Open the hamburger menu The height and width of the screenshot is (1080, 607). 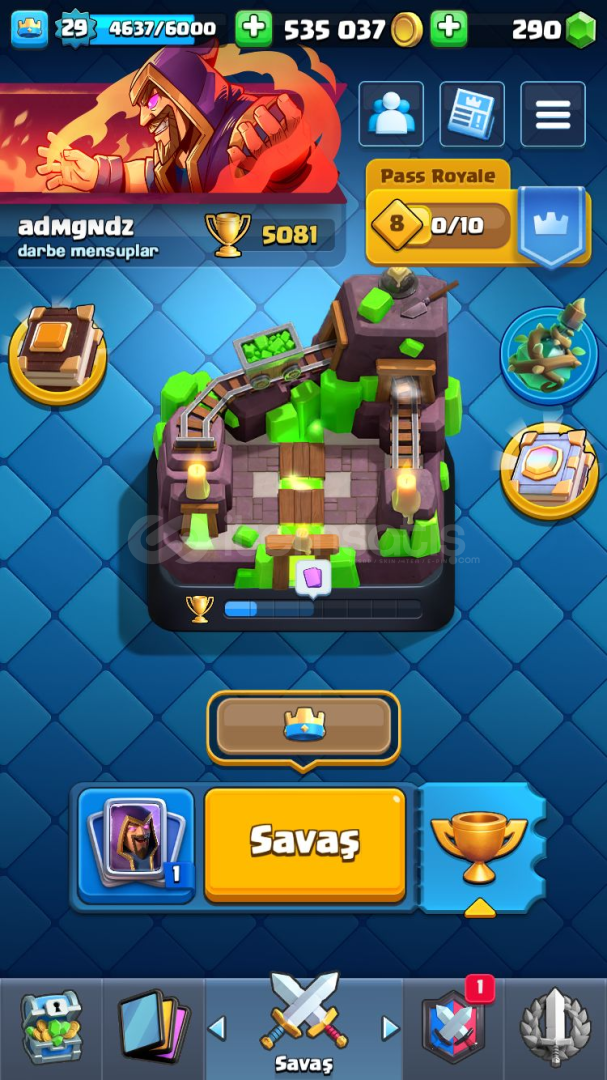point(553,114)
